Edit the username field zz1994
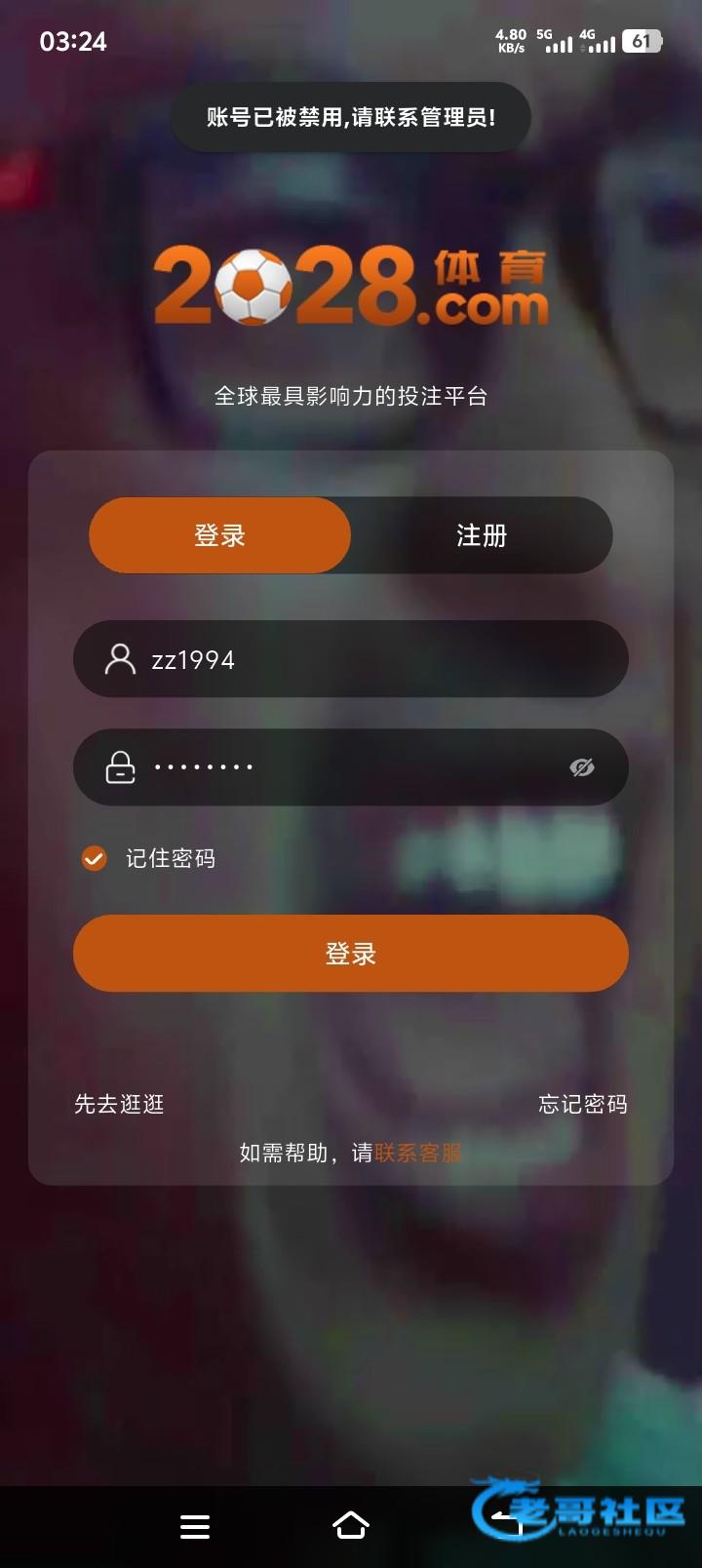 [x=370, y=660]
